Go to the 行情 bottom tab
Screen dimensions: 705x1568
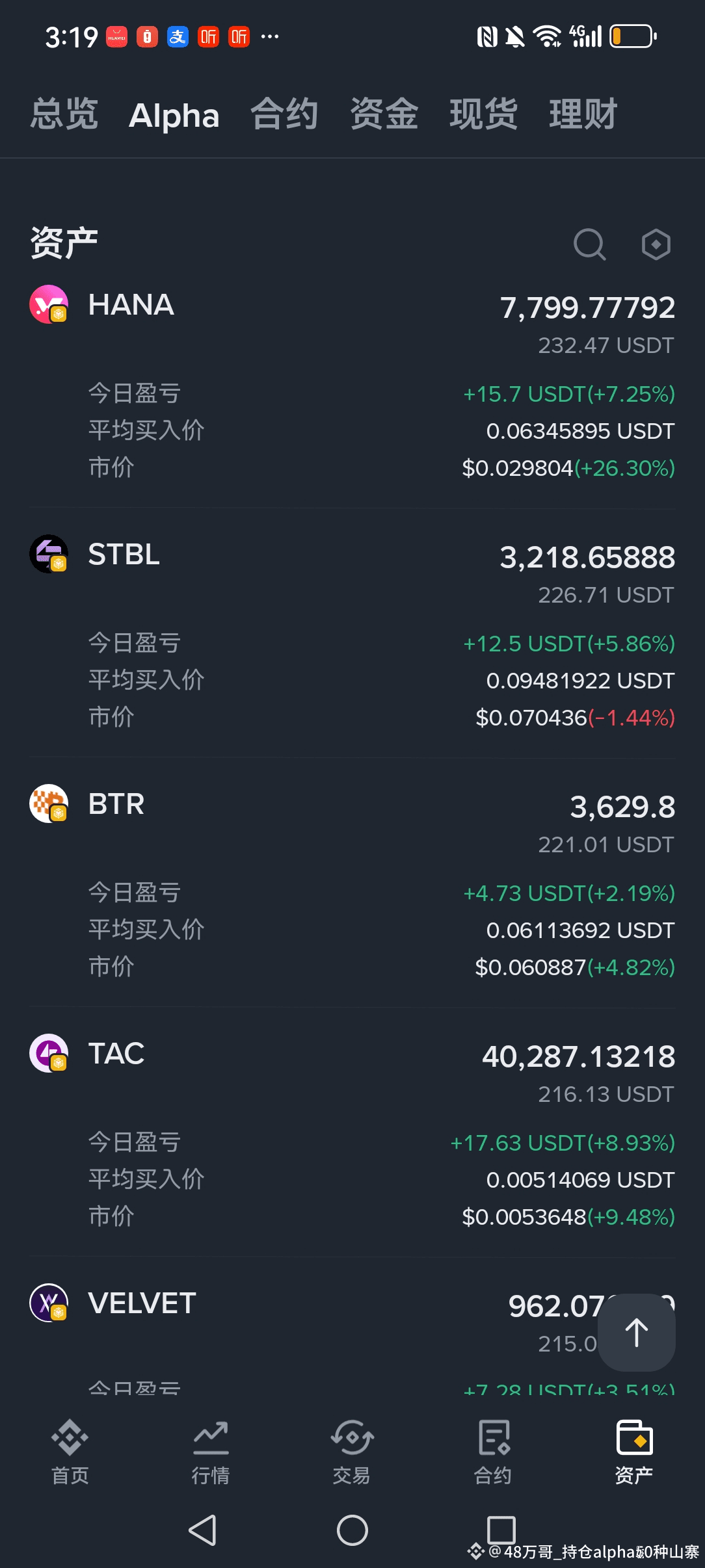pyautogui.click(x=211, y=1452)
